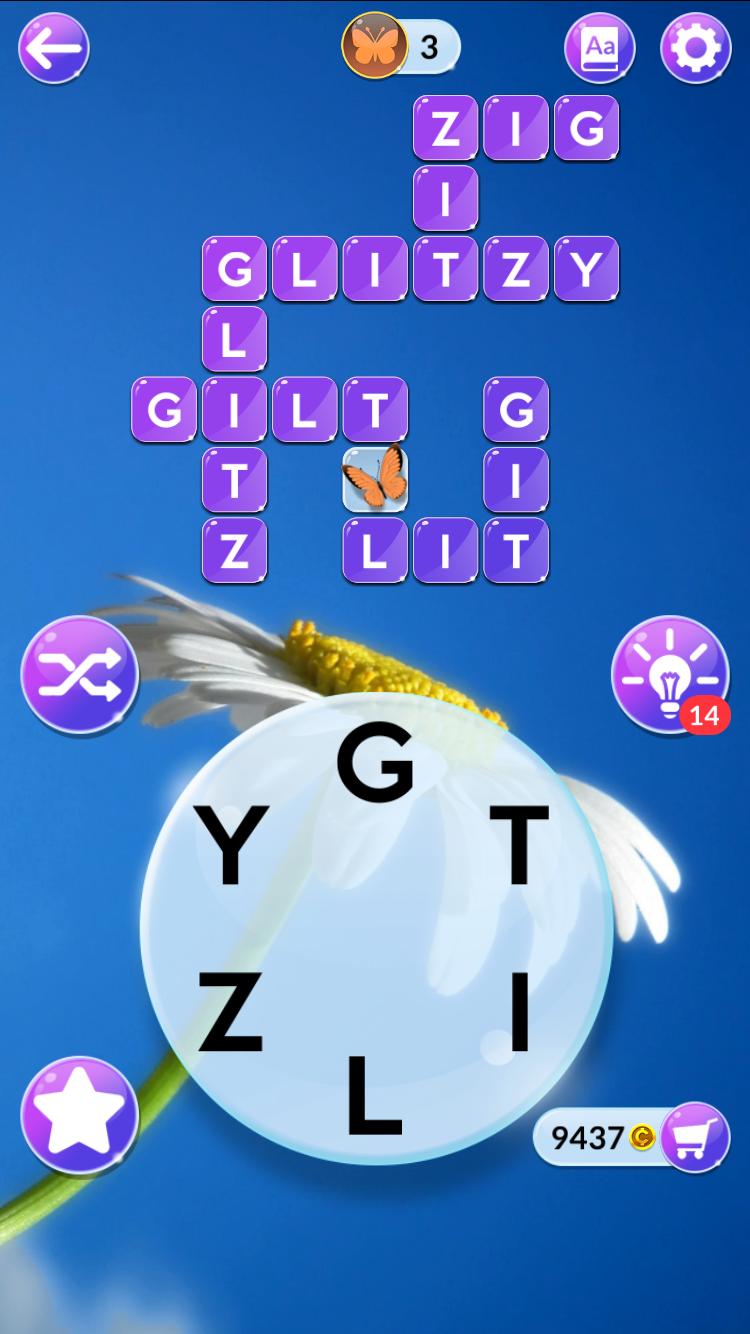
Task: Select letter T in the wheel
Action: pyautogui.click(x=518, y=846)
